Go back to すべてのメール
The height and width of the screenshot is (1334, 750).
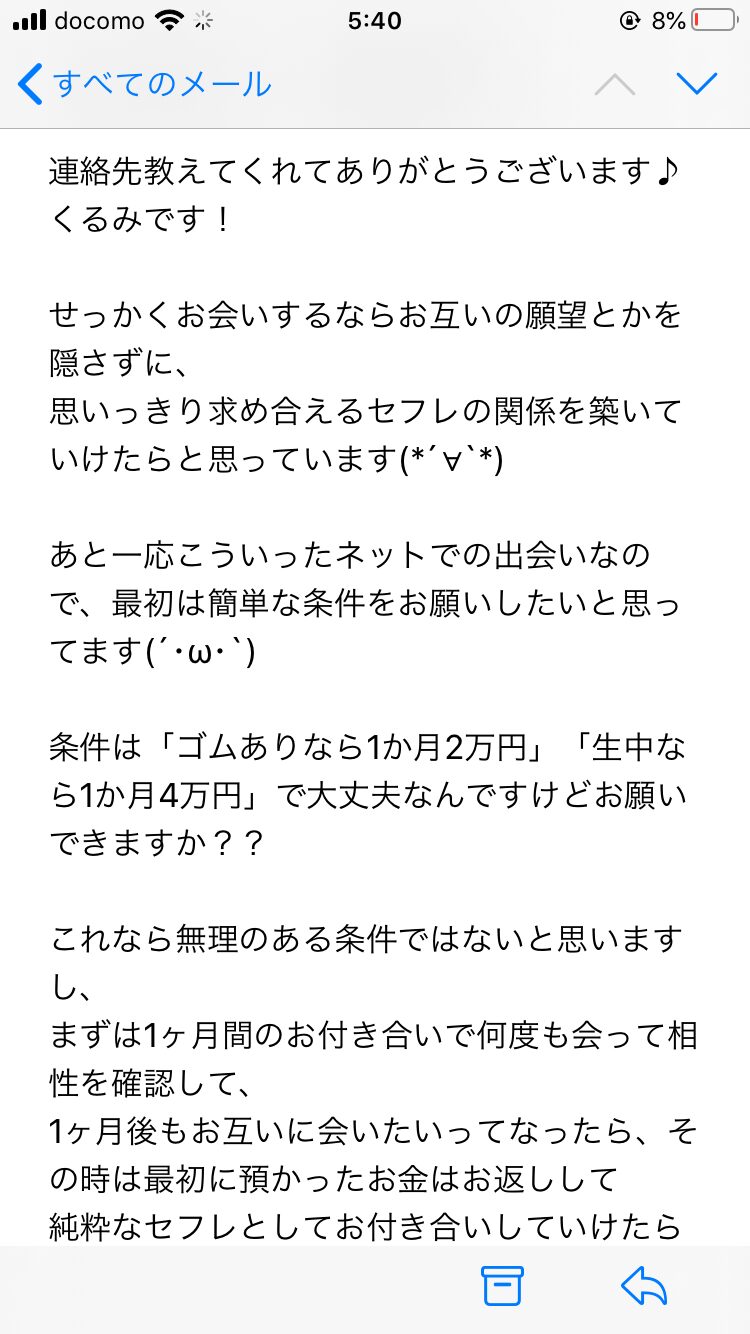click(145, 84)
